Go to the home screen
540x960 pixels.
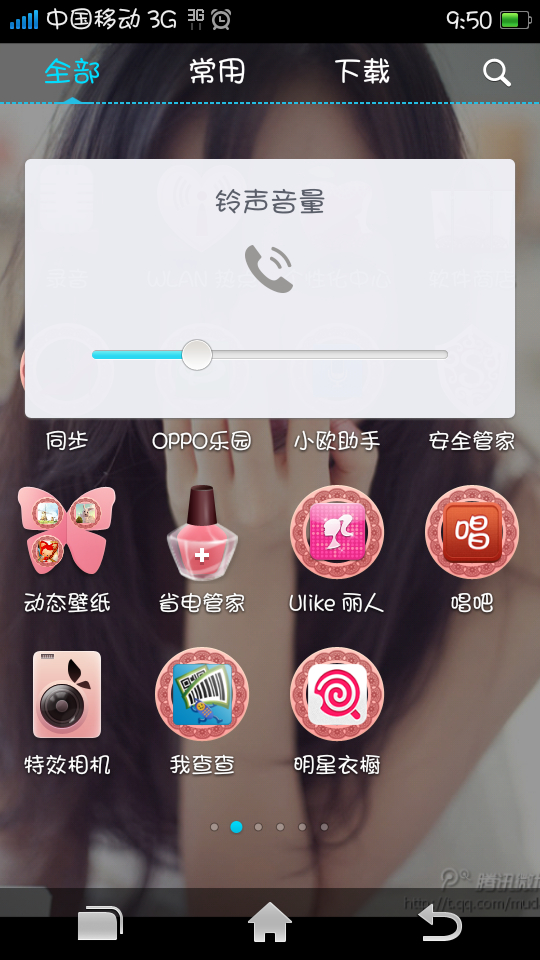269,923
